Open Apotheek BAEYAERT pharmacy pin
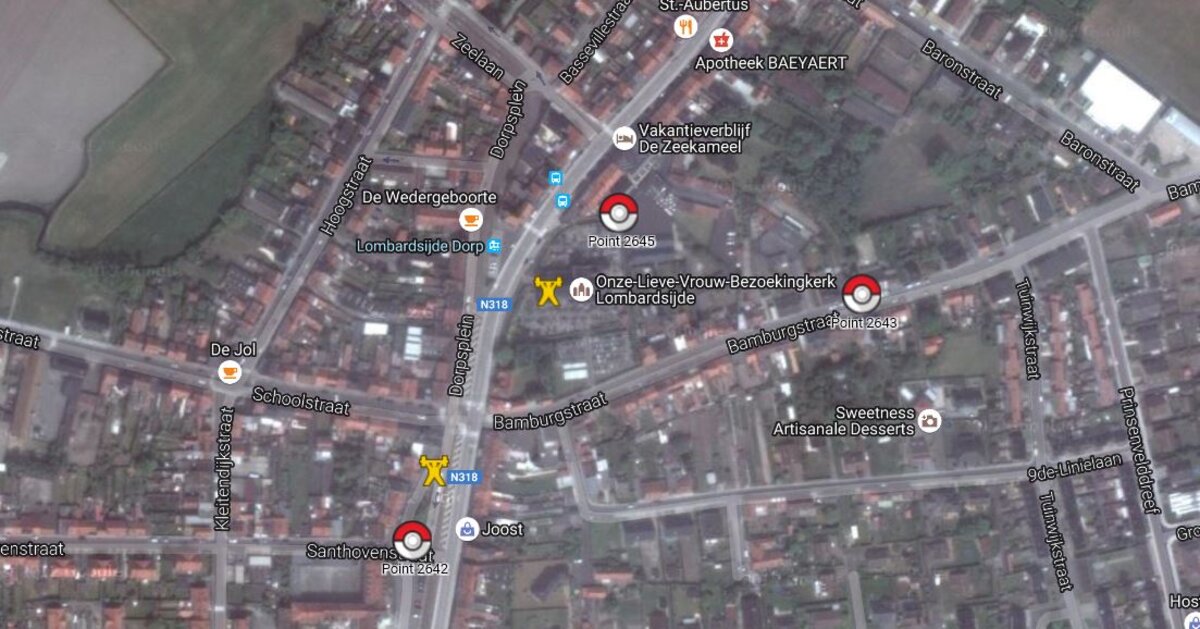Screen dimensions: 1200x629 pos(718,40)
